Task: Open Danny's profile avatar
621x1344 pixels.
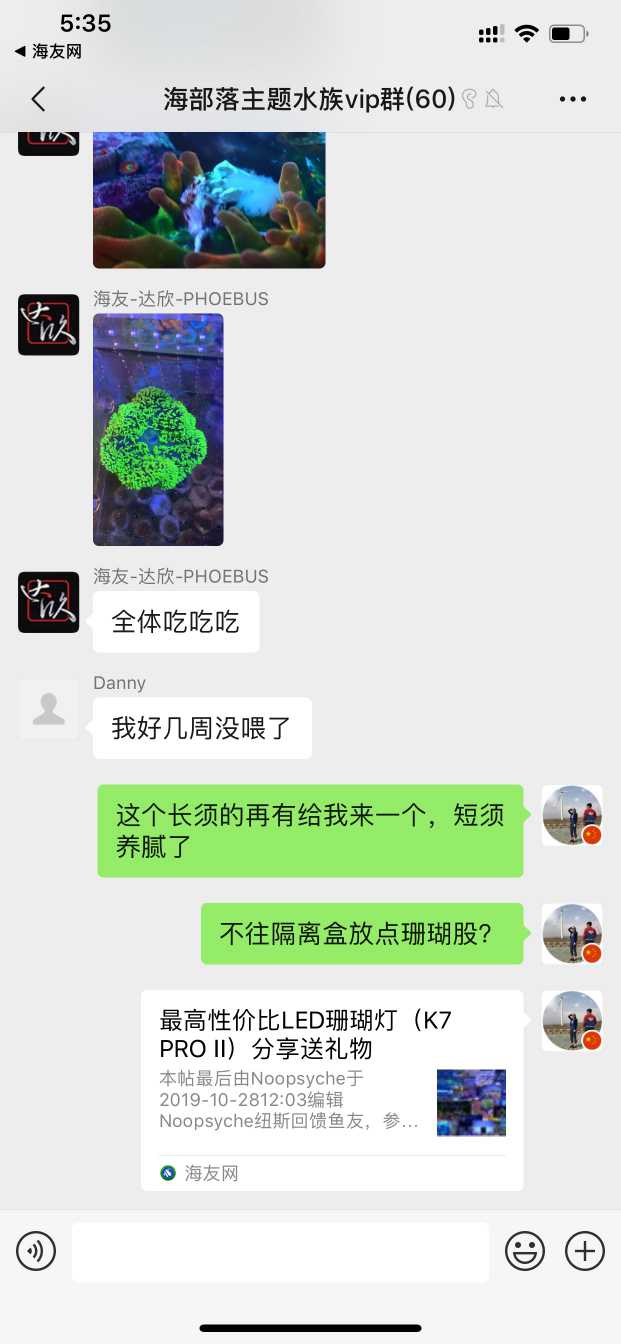Action: 48,709
